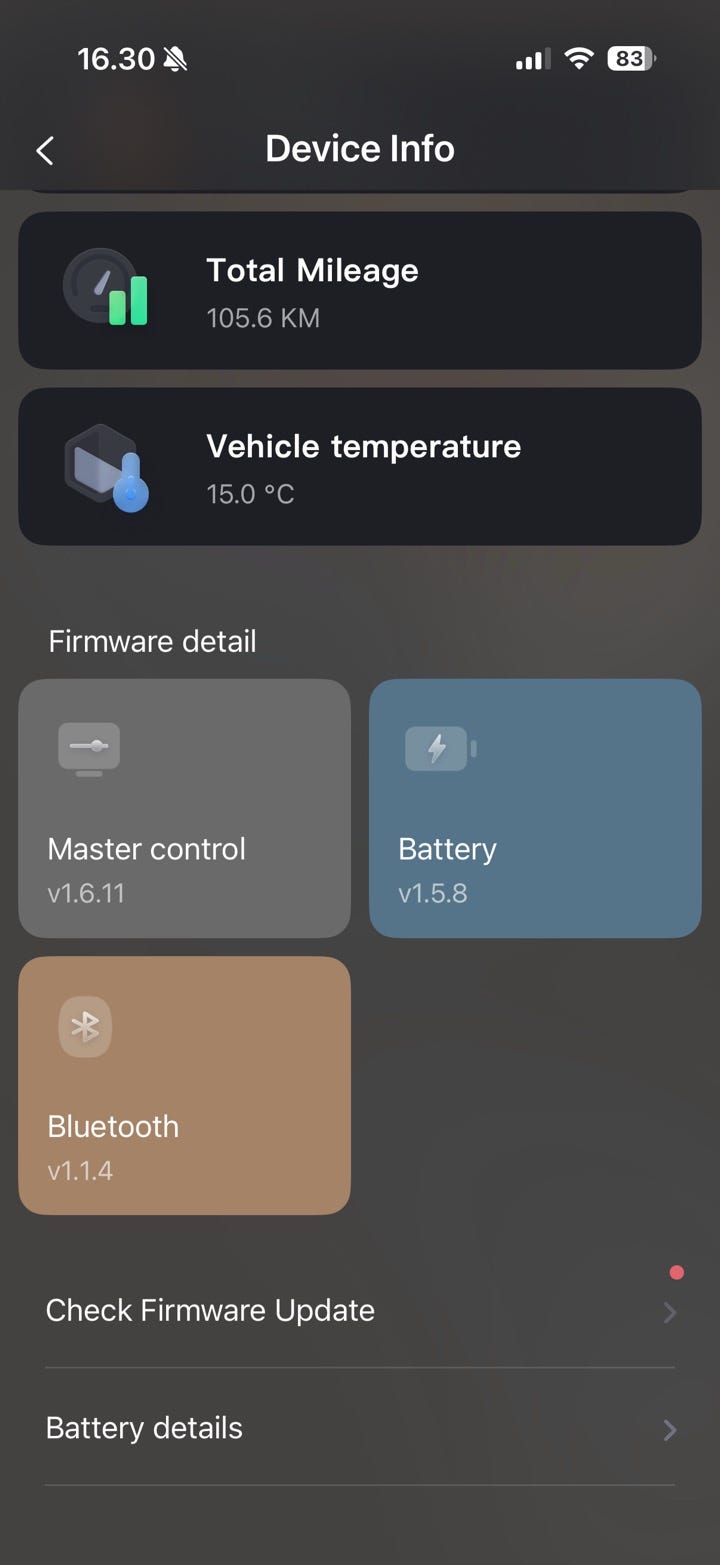Open Master control firmware tile

(x=184, y=808)
